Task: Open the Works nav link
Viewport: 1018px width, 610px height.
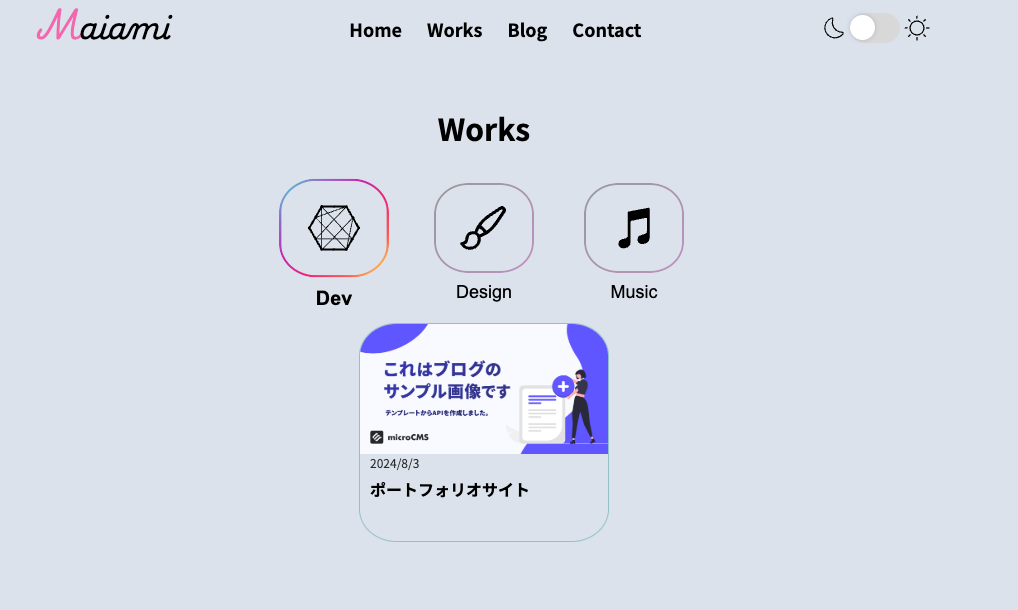Action: 454,30
